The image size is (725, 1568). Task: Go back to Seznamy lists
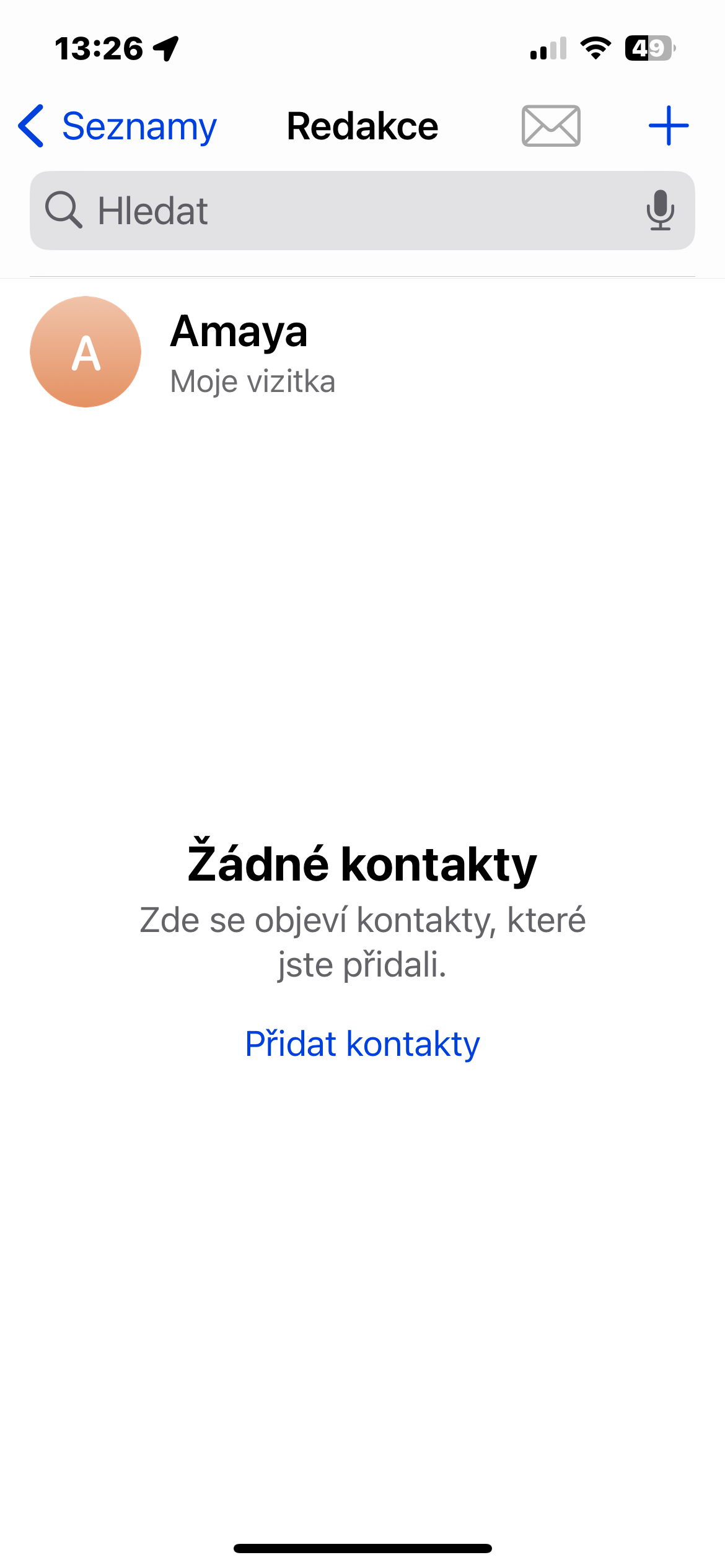[x=118, y=126]
